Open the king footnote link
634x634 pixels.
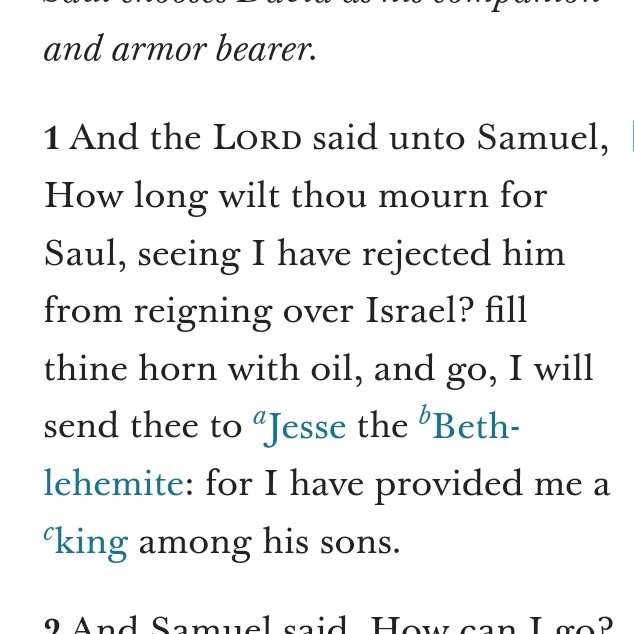pos(86,542)
